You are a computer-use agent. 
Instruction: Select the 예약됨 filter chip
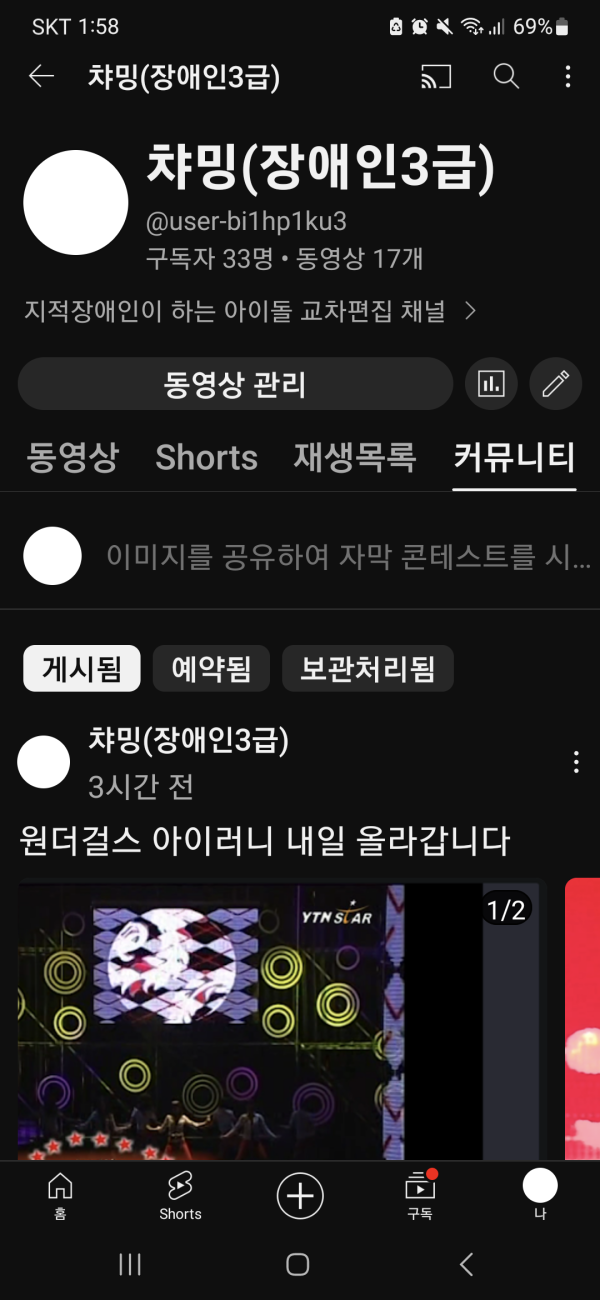tap(211, 668)
